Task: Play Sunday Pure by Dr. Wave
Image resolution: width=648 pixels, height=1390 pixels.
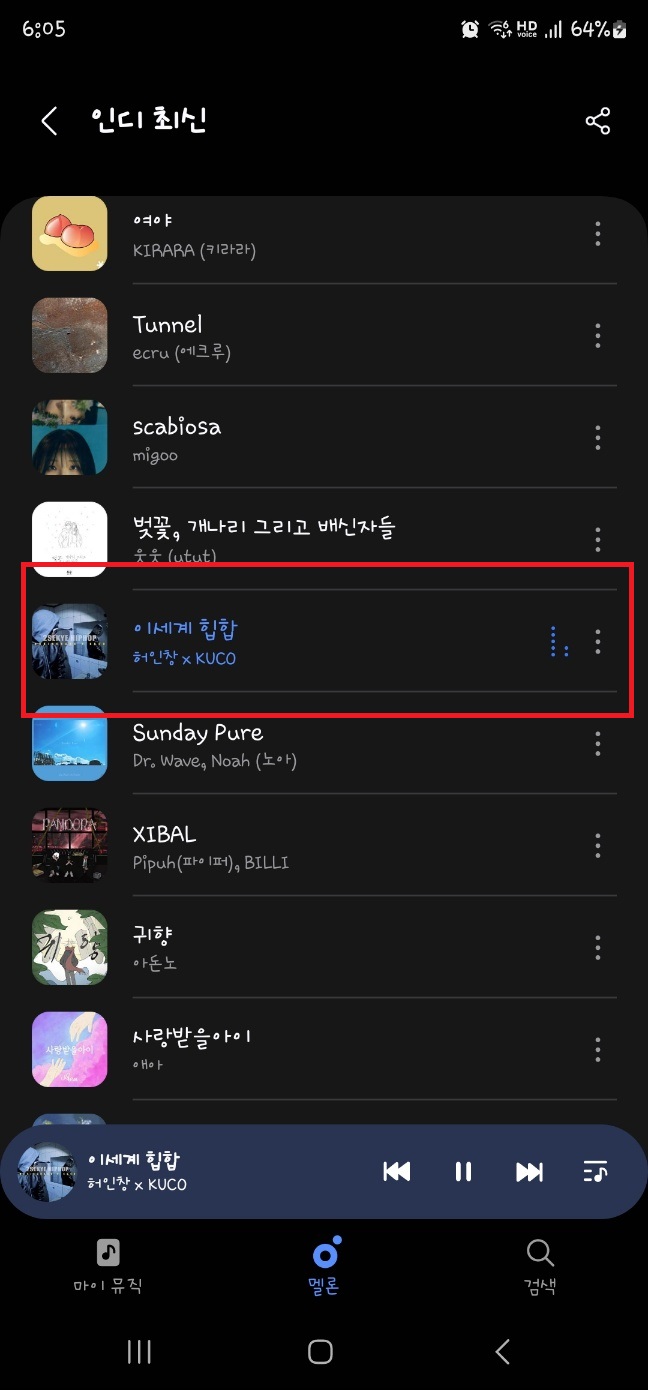Action: coord(330,744)
